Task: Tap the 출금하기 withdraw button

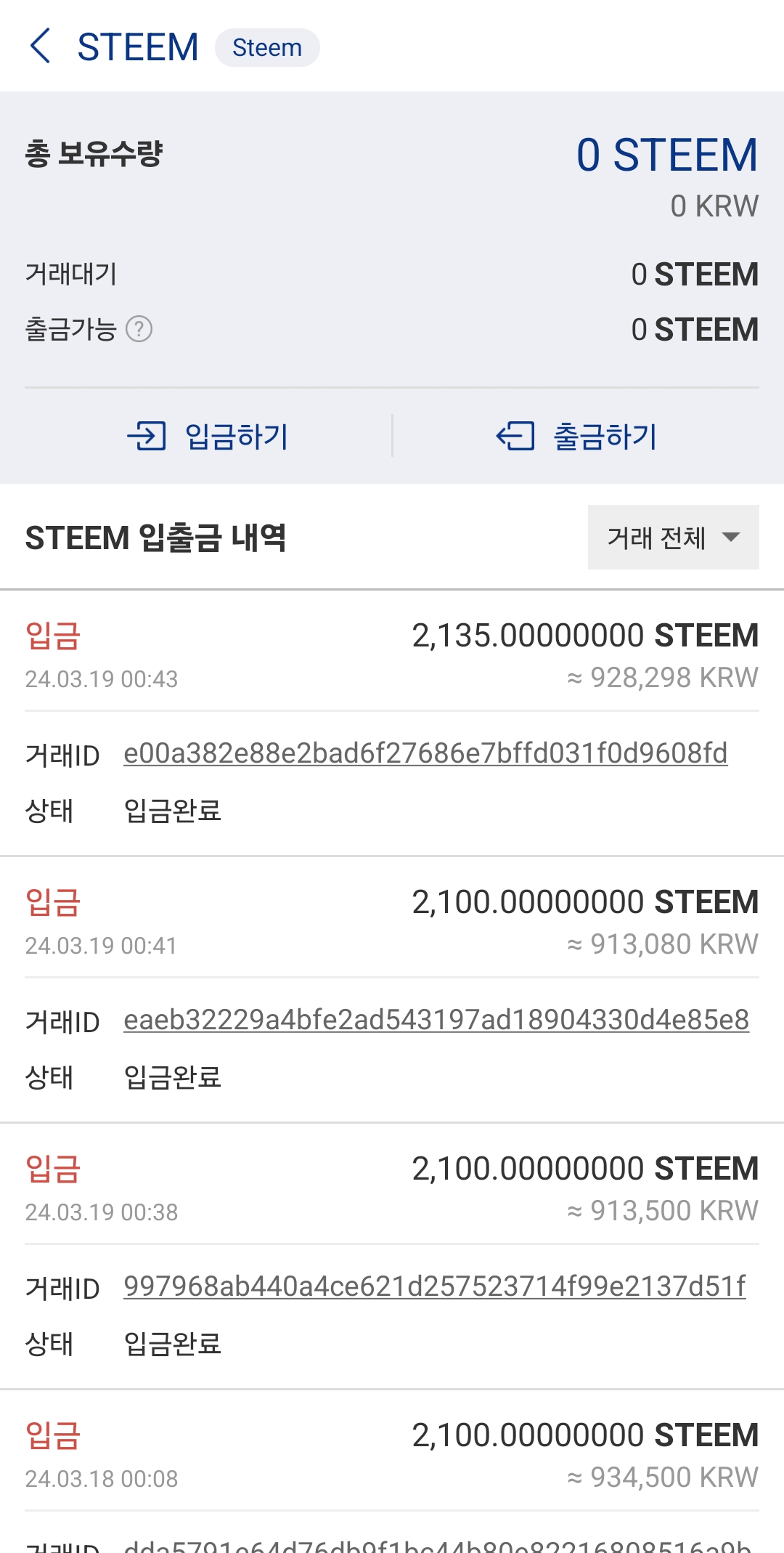Action: (x=576, y=436)
